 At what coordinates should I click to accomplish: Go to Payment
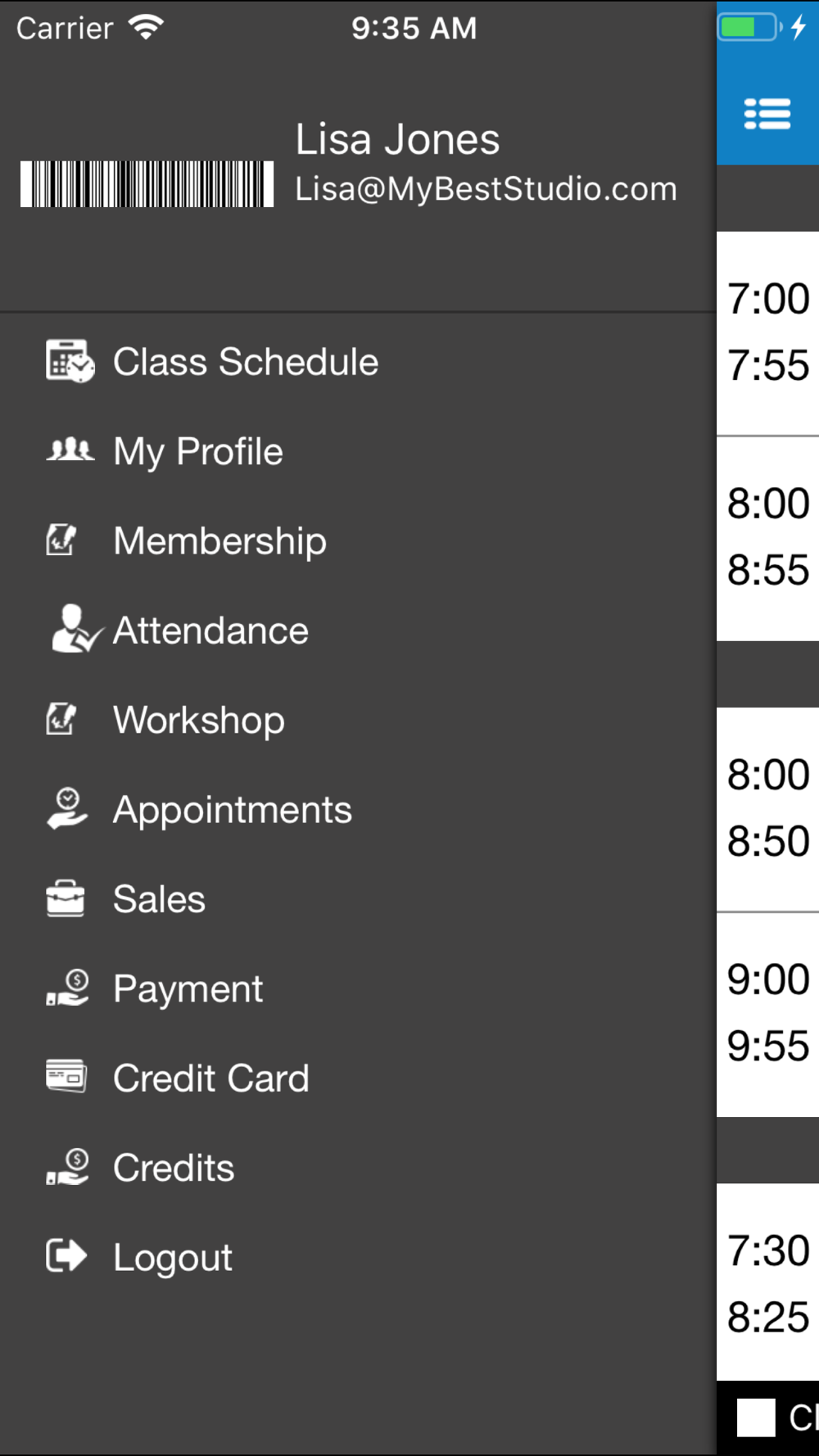(358, 988)
